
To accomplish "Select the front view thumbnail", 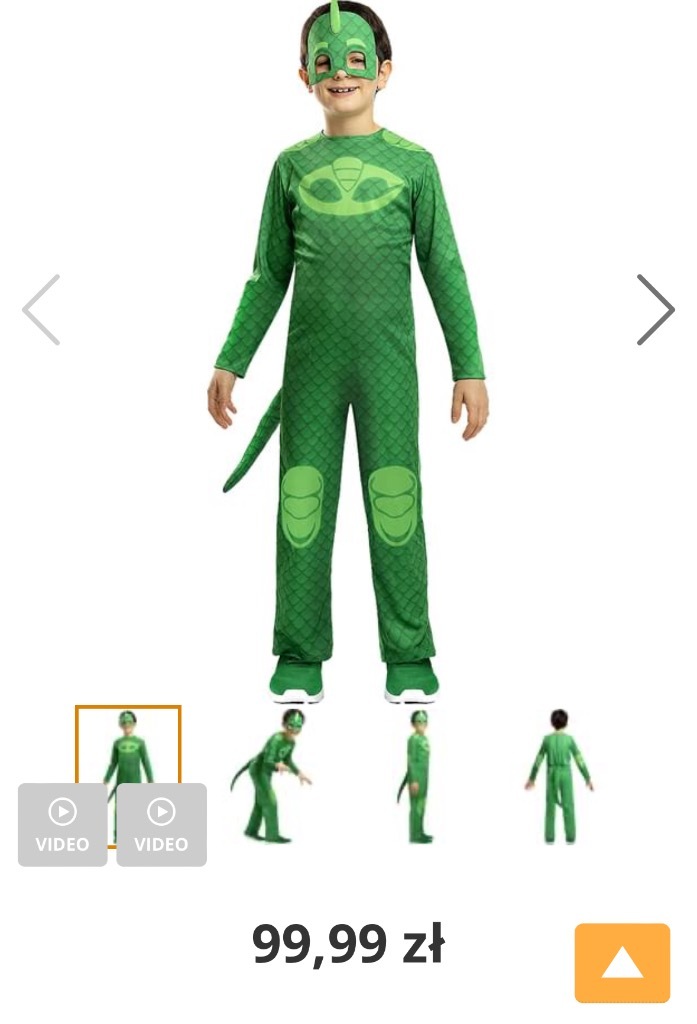I will pos(129,742).
